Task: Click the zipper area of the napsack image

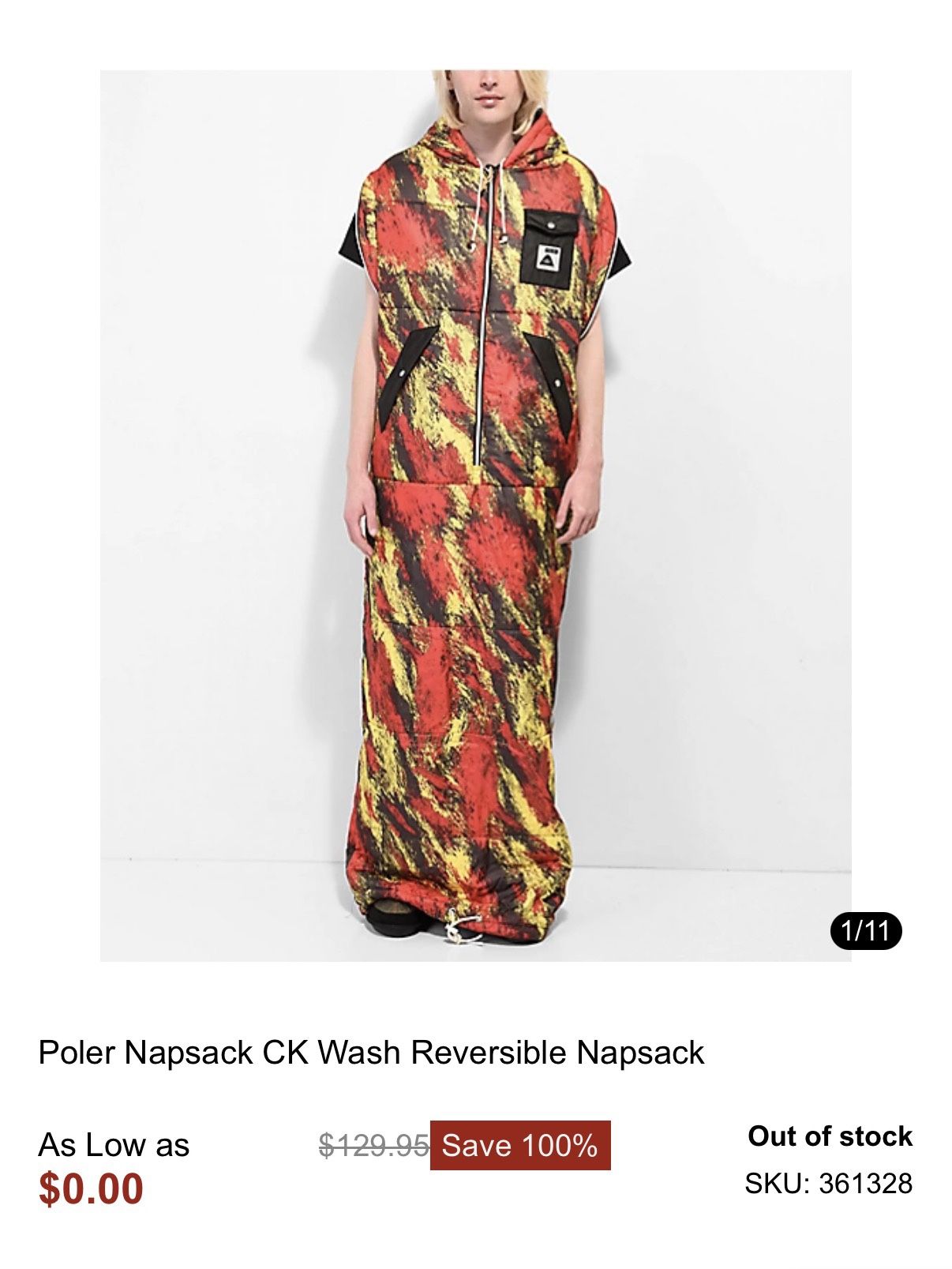Action: [482, 355]
